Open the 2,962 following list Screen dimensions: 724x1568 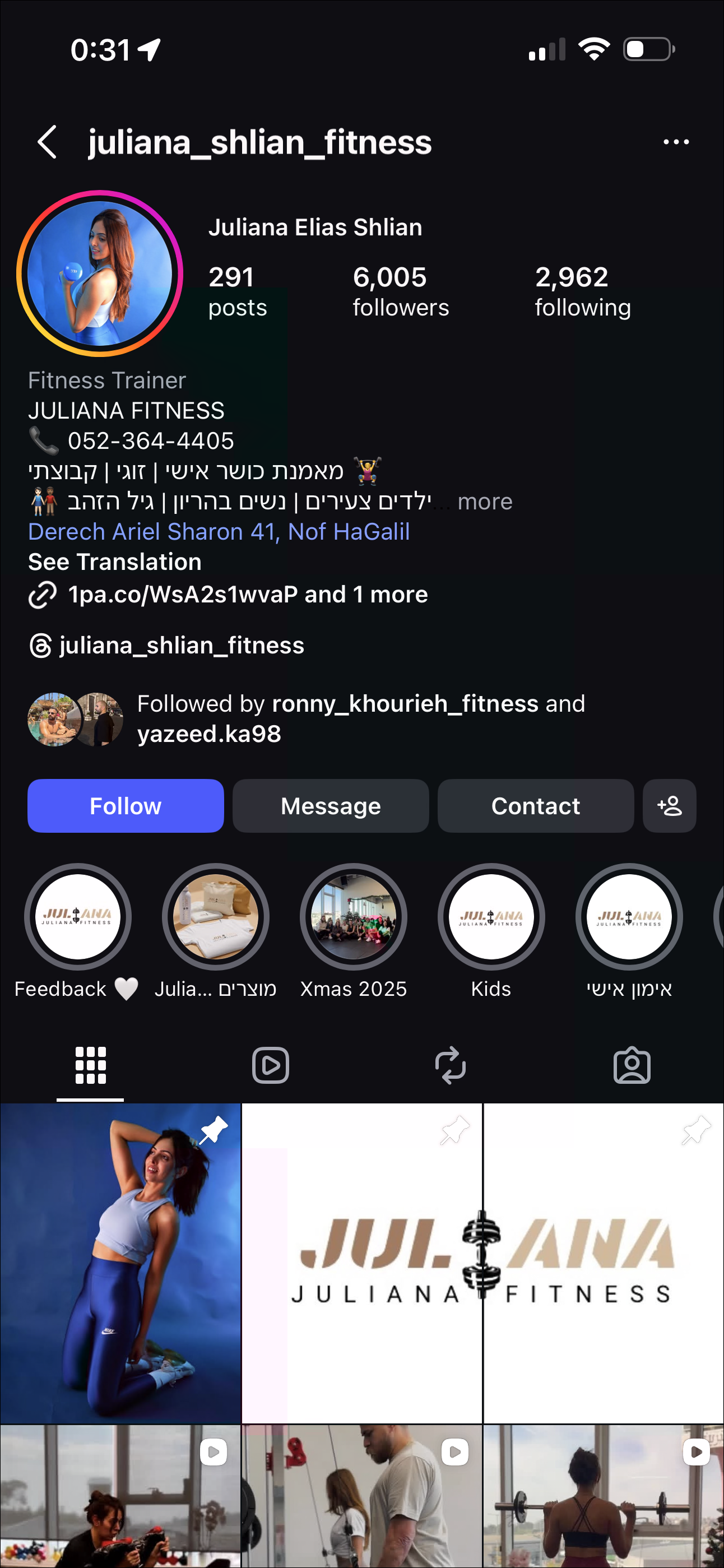582,291
